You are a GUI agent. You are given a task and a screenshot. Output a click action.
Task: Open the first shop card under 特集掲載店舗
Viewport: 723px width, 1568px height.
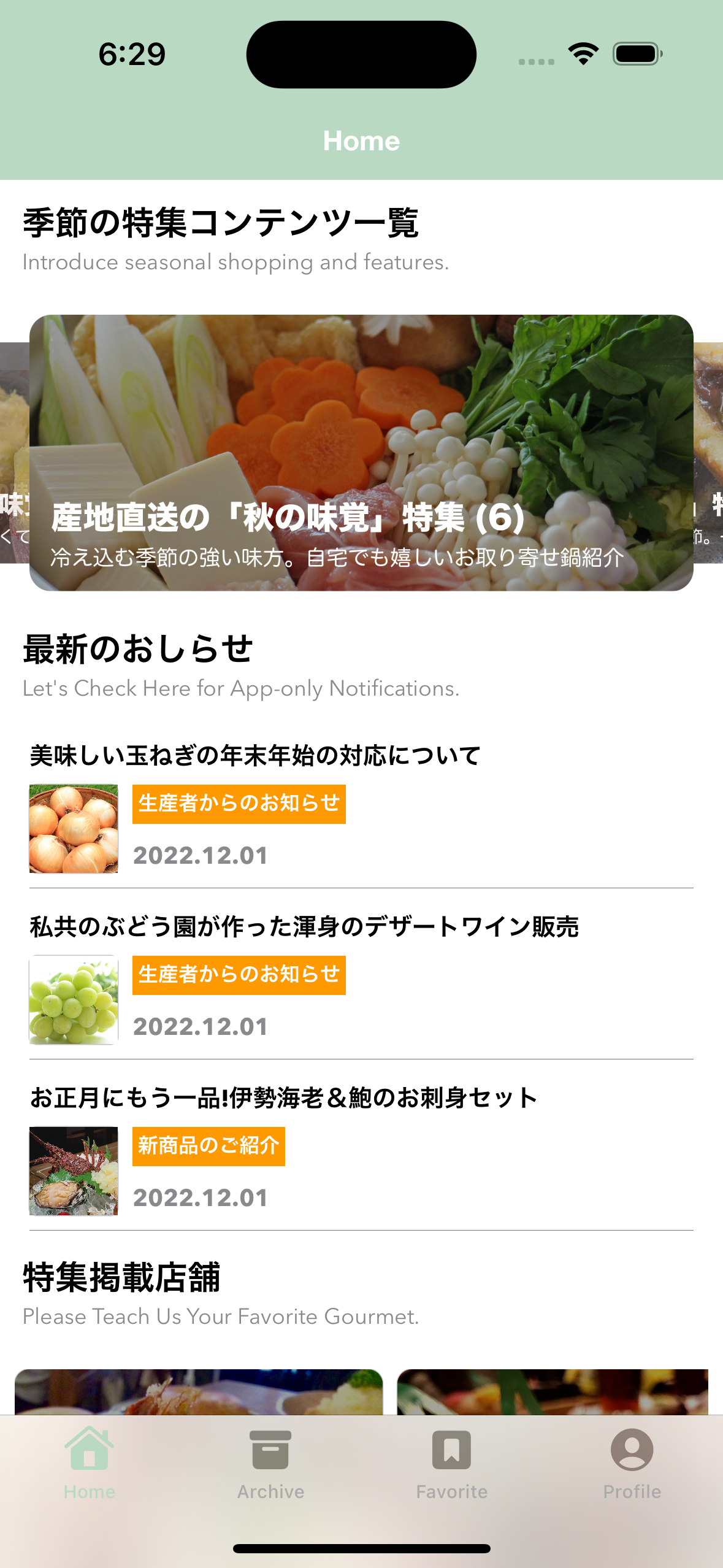coord(199,1391)
